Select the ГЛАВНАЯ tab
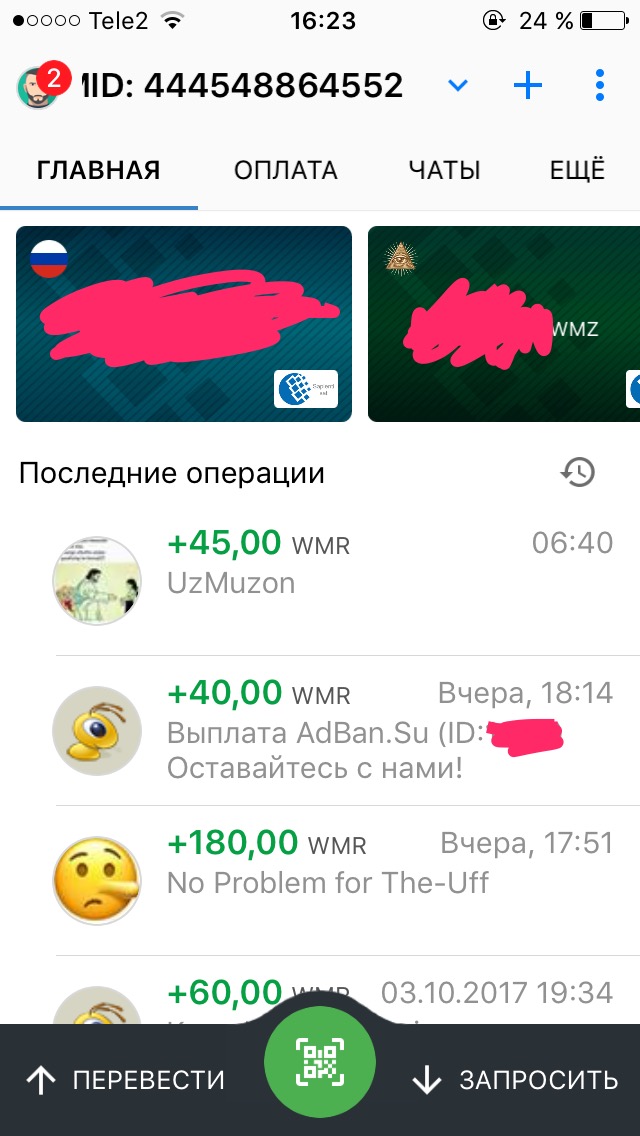 (x=98, y=171)
